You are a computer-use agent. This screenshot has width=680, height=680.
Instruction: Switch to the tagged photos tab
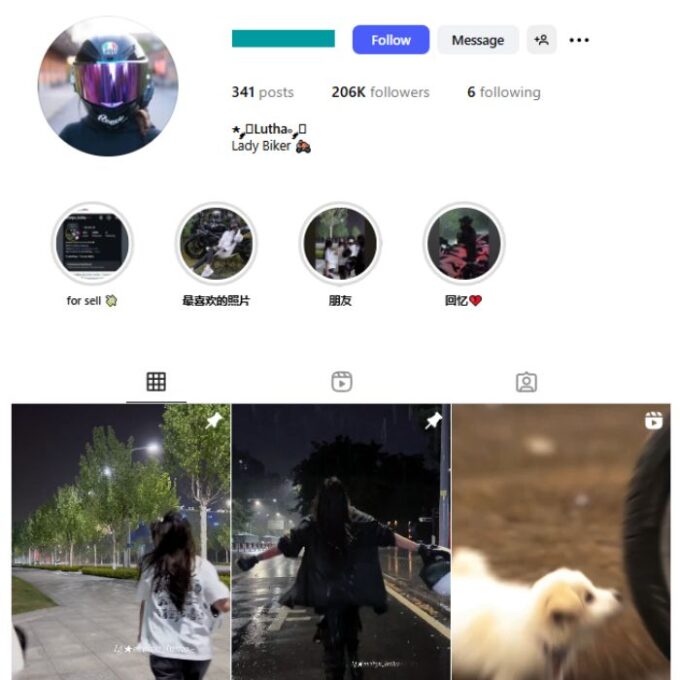pyautogui.click(x=526, y=382)
